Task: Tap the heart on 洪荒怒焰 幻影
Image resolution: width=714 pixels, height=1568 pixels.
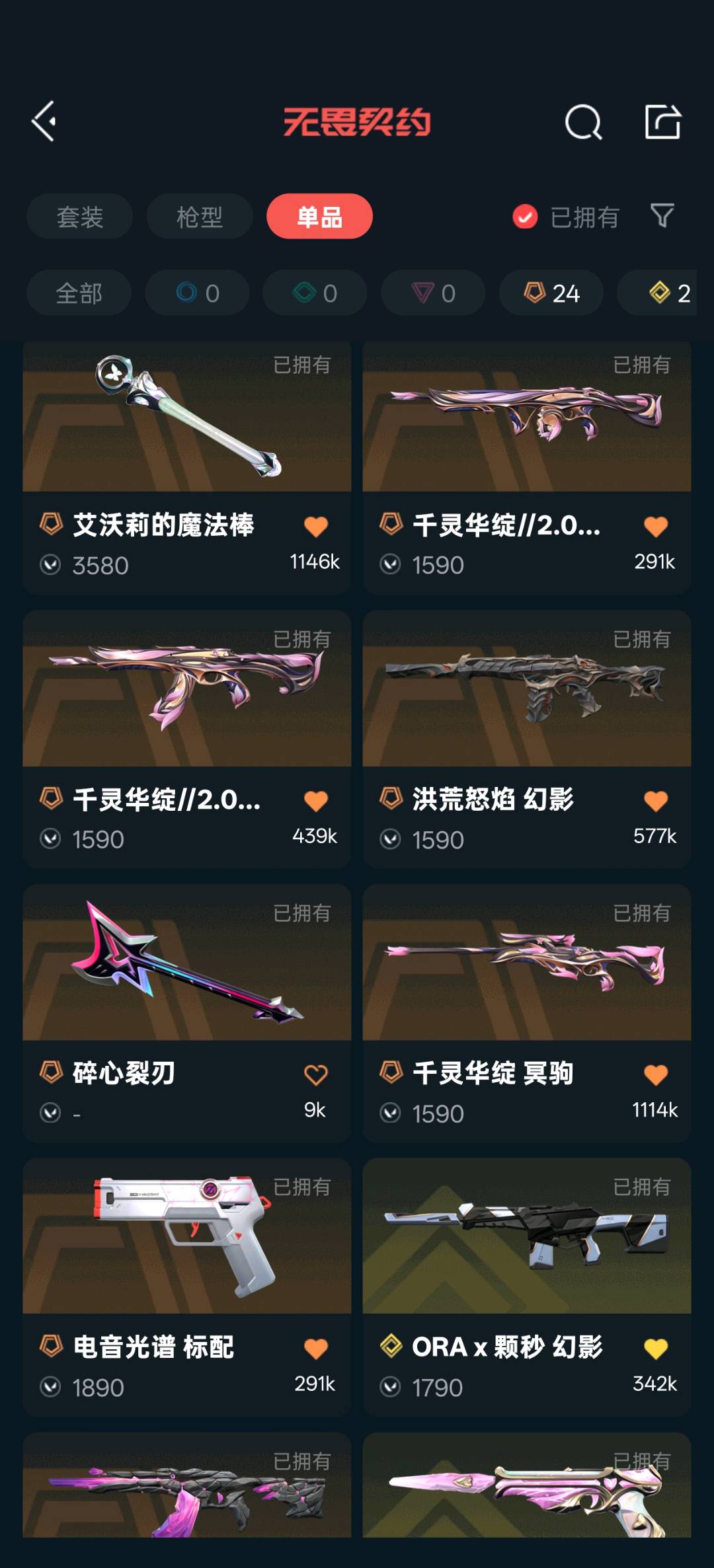Action: click(x=655, y=801)
